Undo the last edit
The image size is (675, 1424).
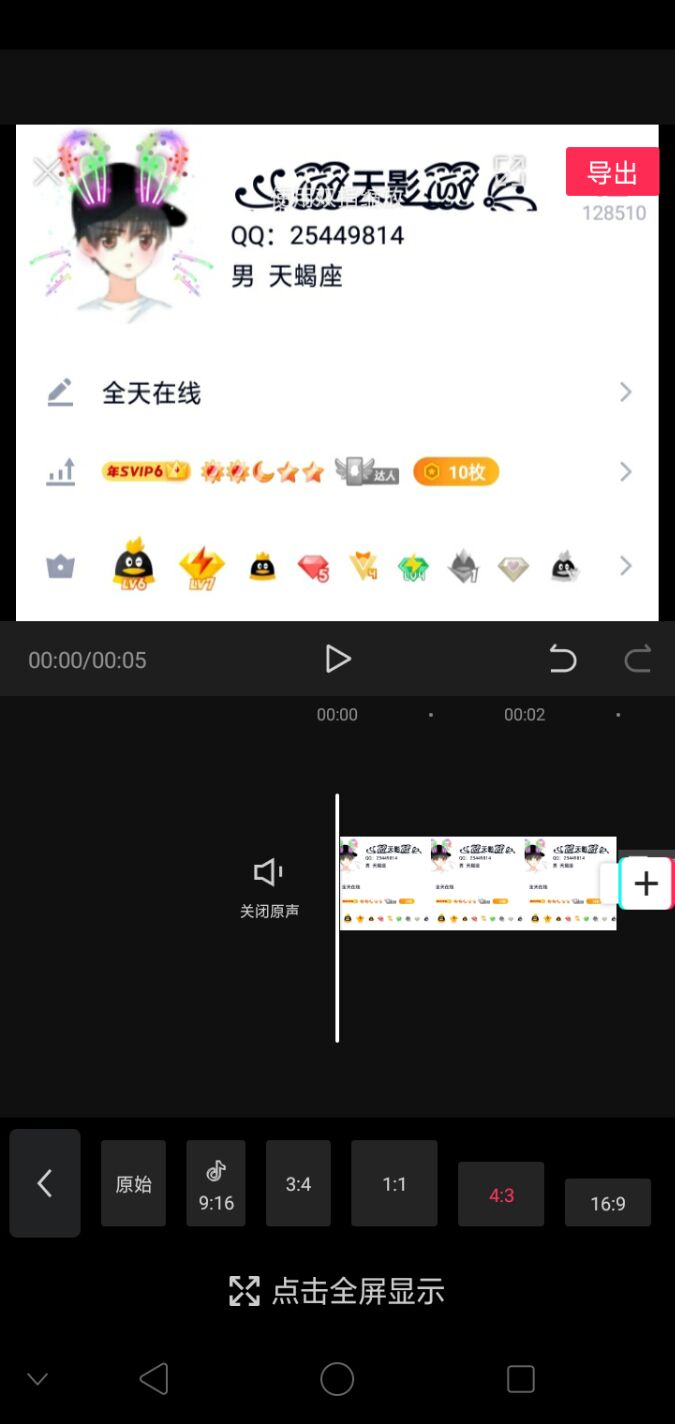[x=563, y=659]
